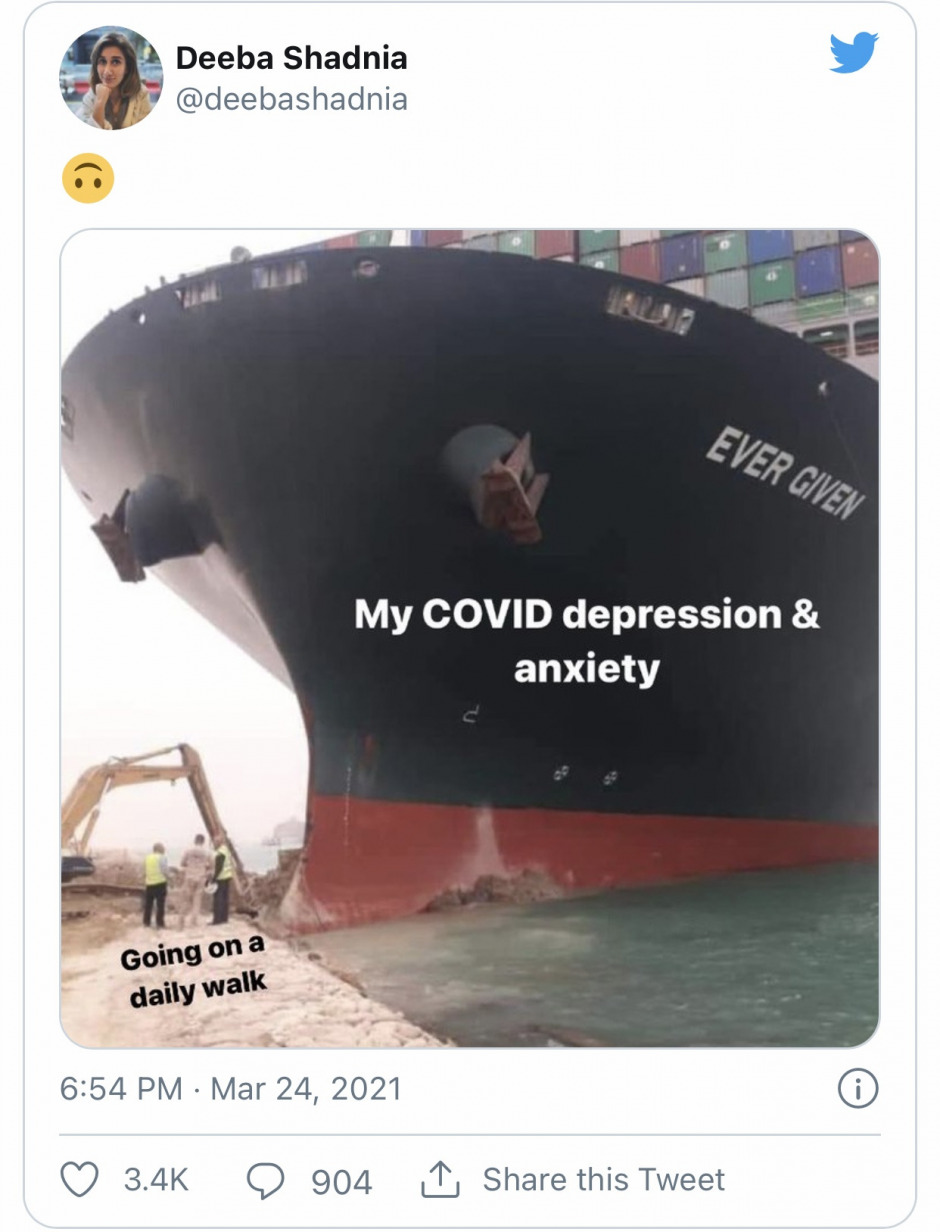The image size is (940, 1232).
Task: Tap the Deeba Shadnia display name
Action: point(291,58)
